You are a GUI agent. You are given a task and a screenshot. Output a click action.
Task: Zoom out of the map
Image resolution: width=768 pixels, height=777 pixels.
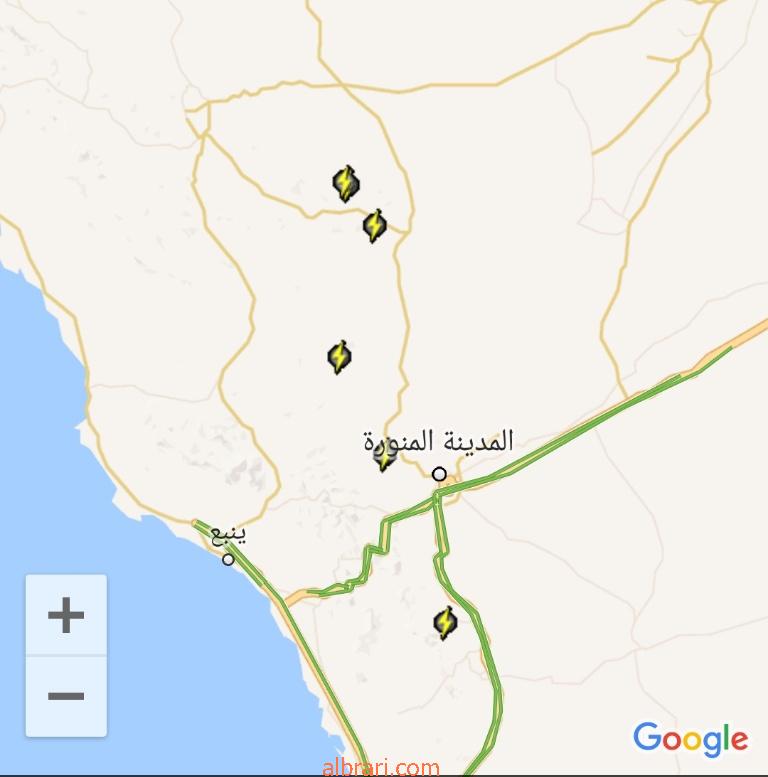pos(66,696)
